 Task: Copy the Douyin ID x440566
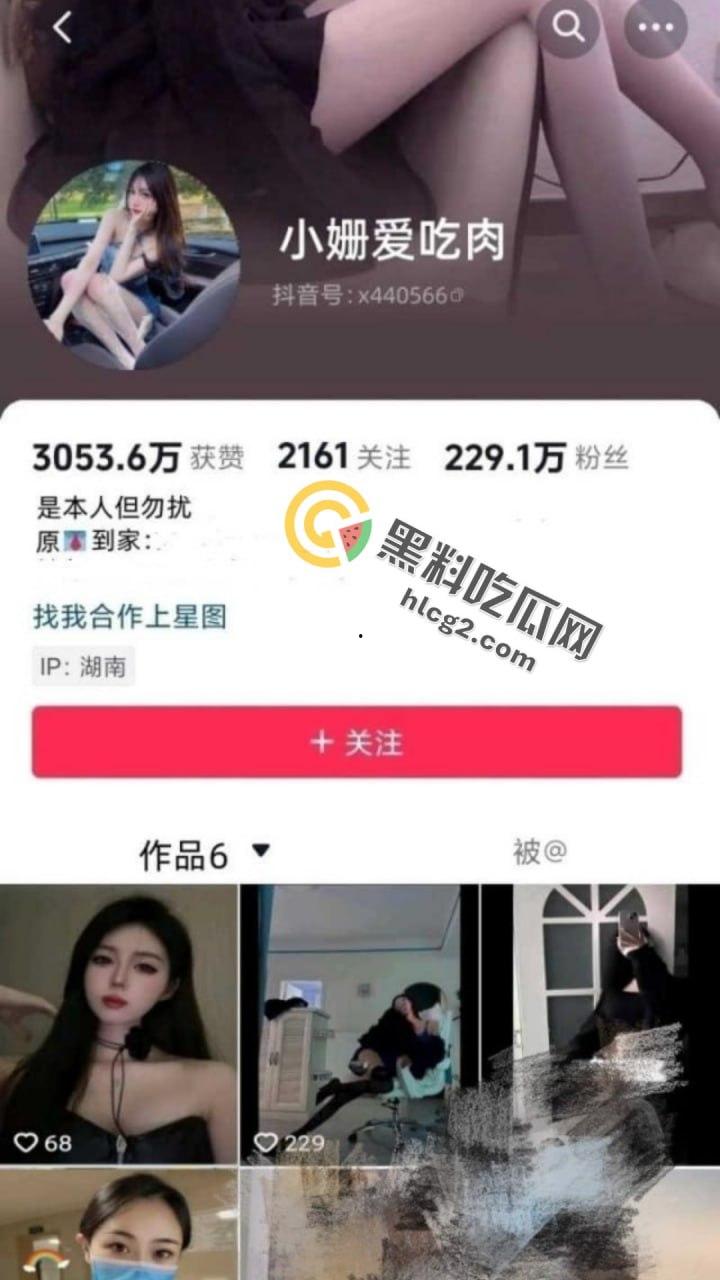[456, 293]
